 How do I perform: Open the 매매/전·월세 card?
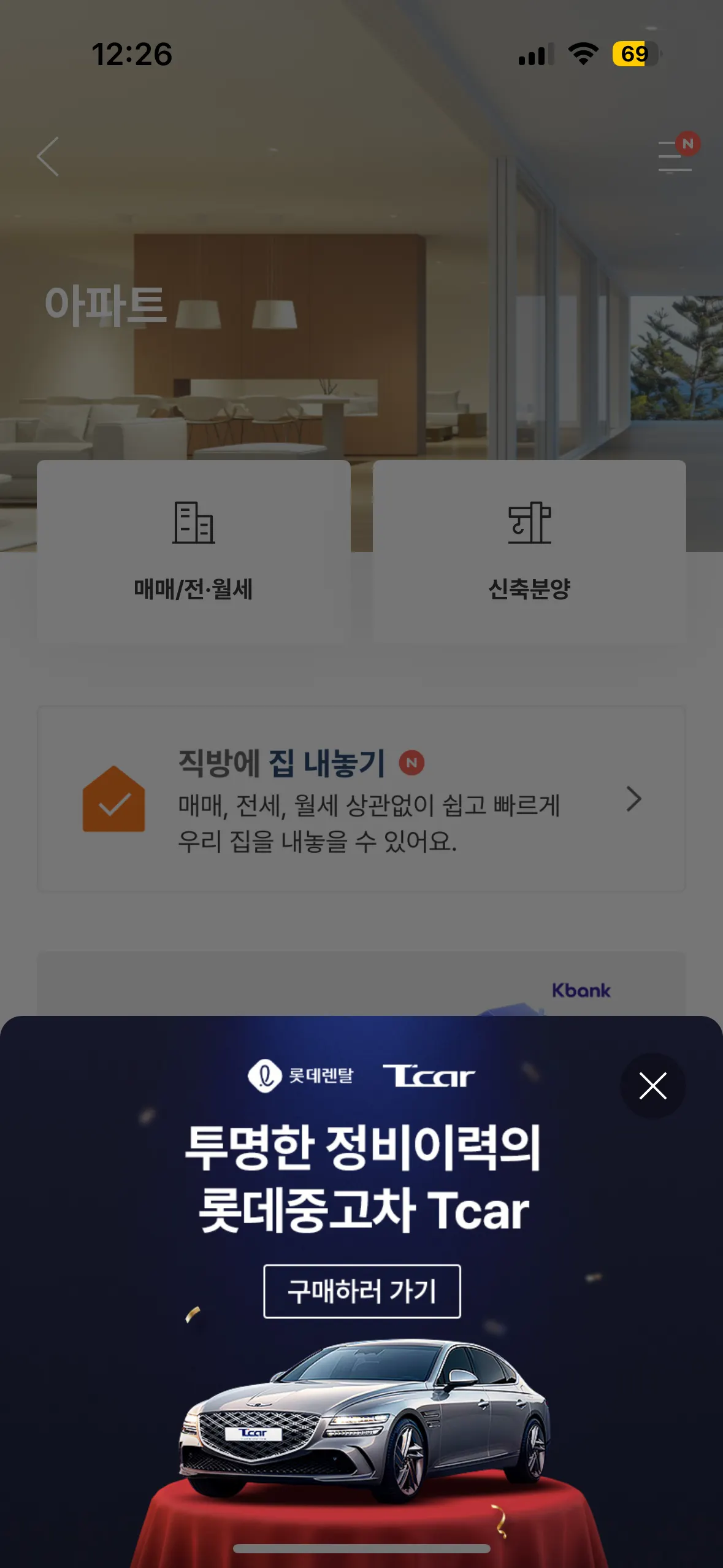193,551
